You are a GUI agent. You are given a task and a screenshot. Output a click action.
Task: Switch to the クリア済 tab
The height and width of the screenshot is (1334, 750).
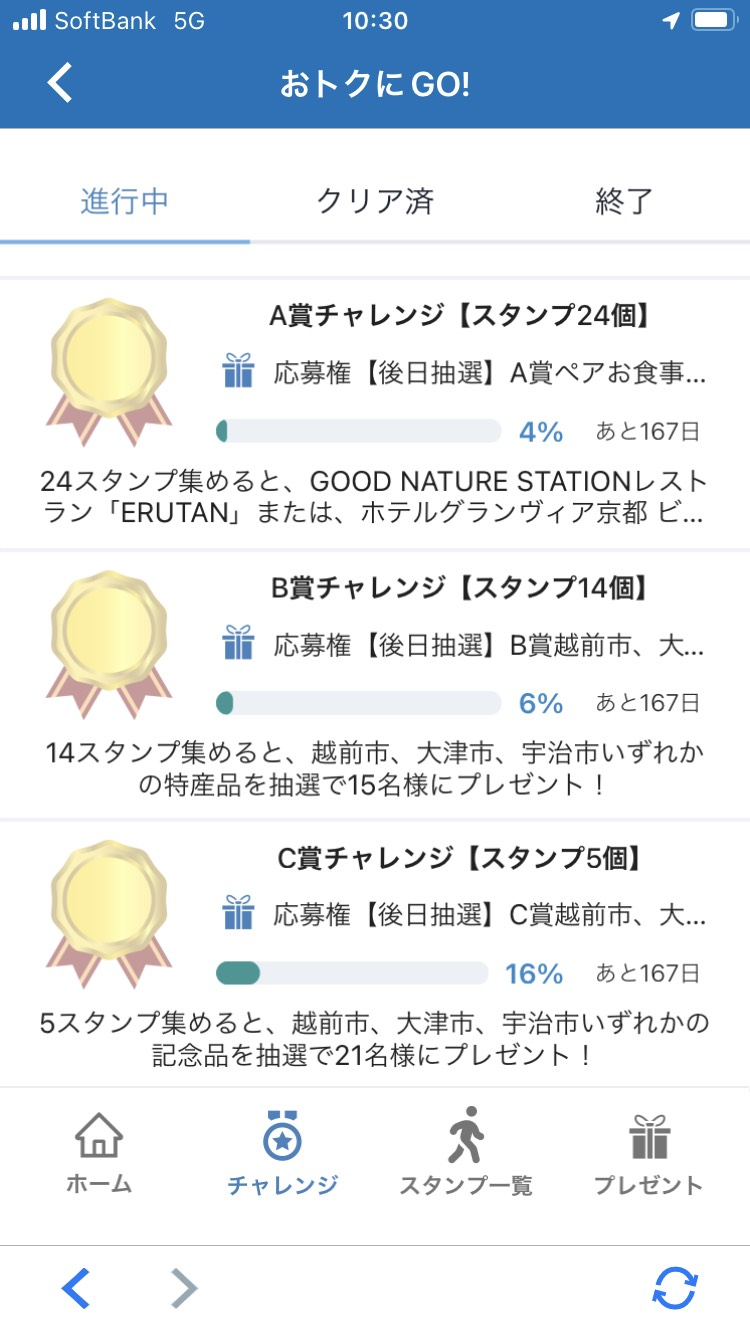pyautogui.click(x=375, y=202)
